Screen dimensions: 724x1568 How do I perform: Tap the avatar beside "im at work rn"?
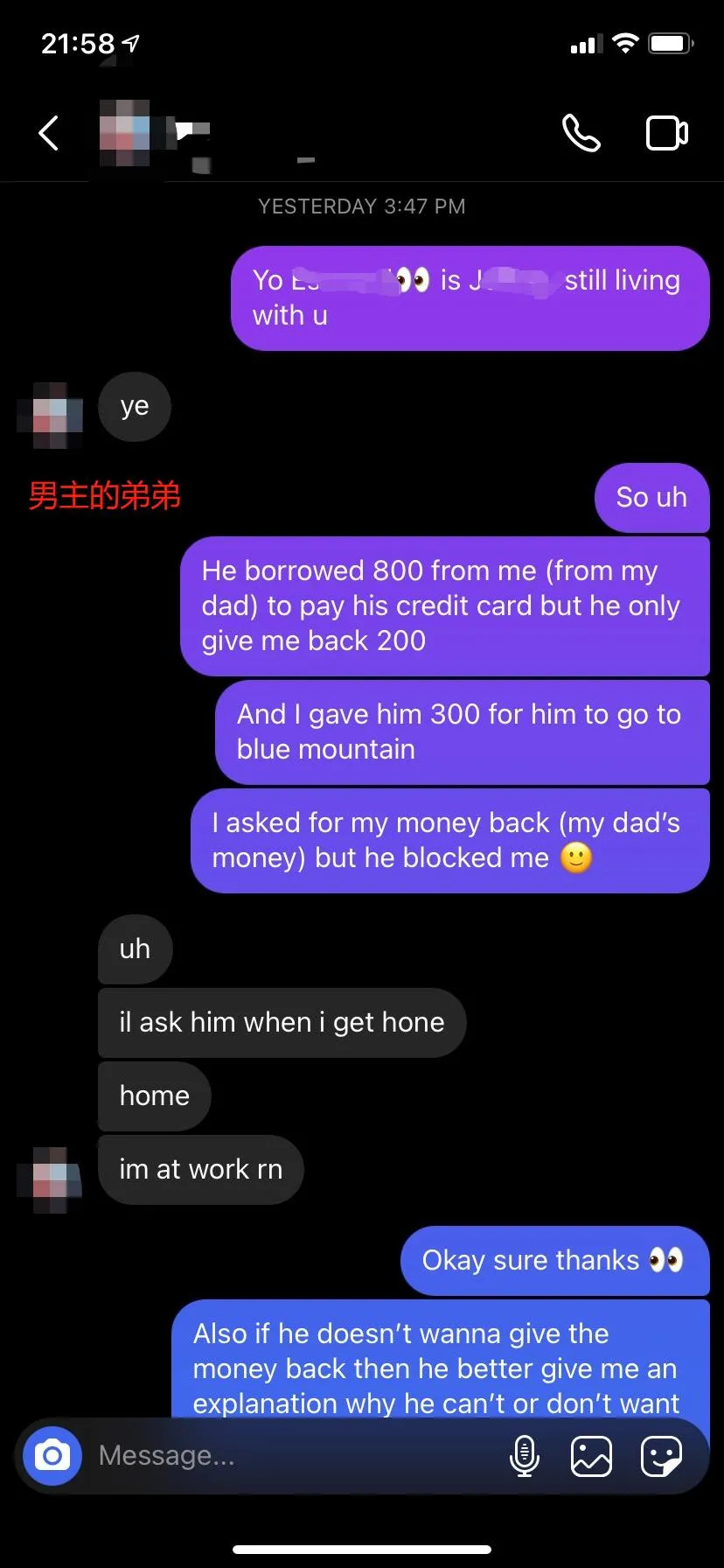pos(51,1179)
